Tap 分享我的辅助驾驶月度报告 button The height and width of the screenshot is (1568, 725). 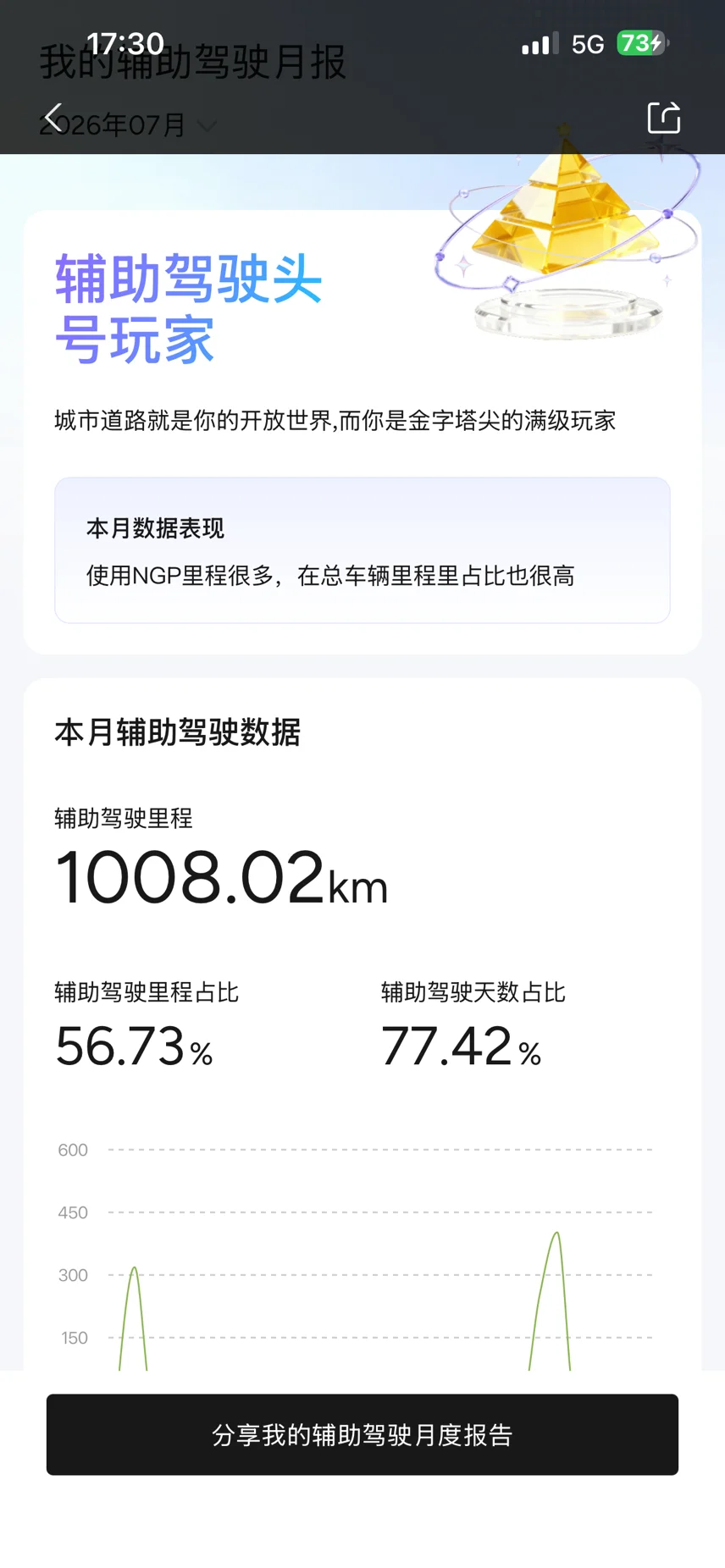pyautogui.click(x=362, y=1434)
